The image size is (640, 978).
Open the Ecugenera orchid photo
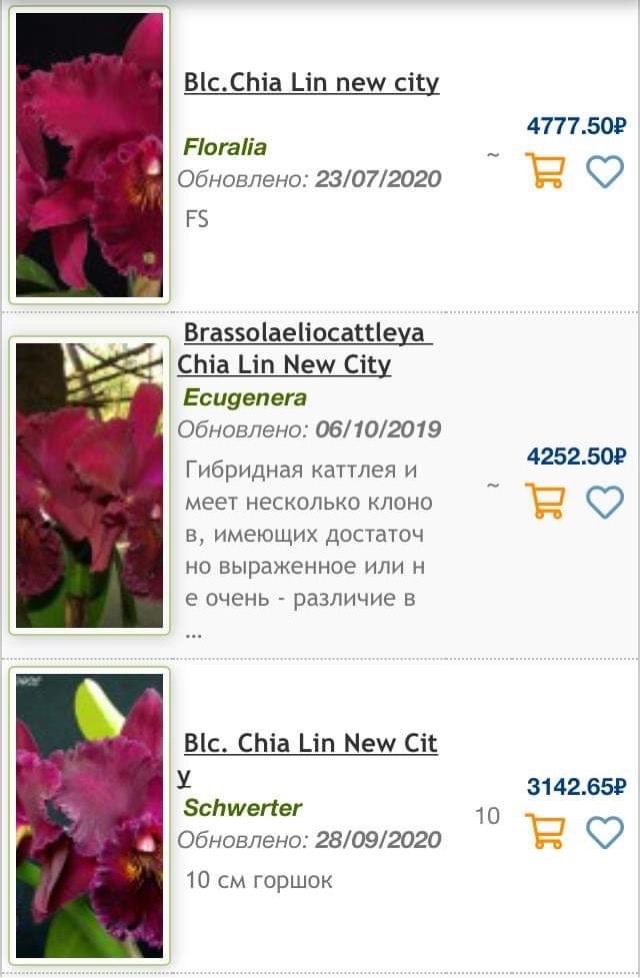coord(89,485)
